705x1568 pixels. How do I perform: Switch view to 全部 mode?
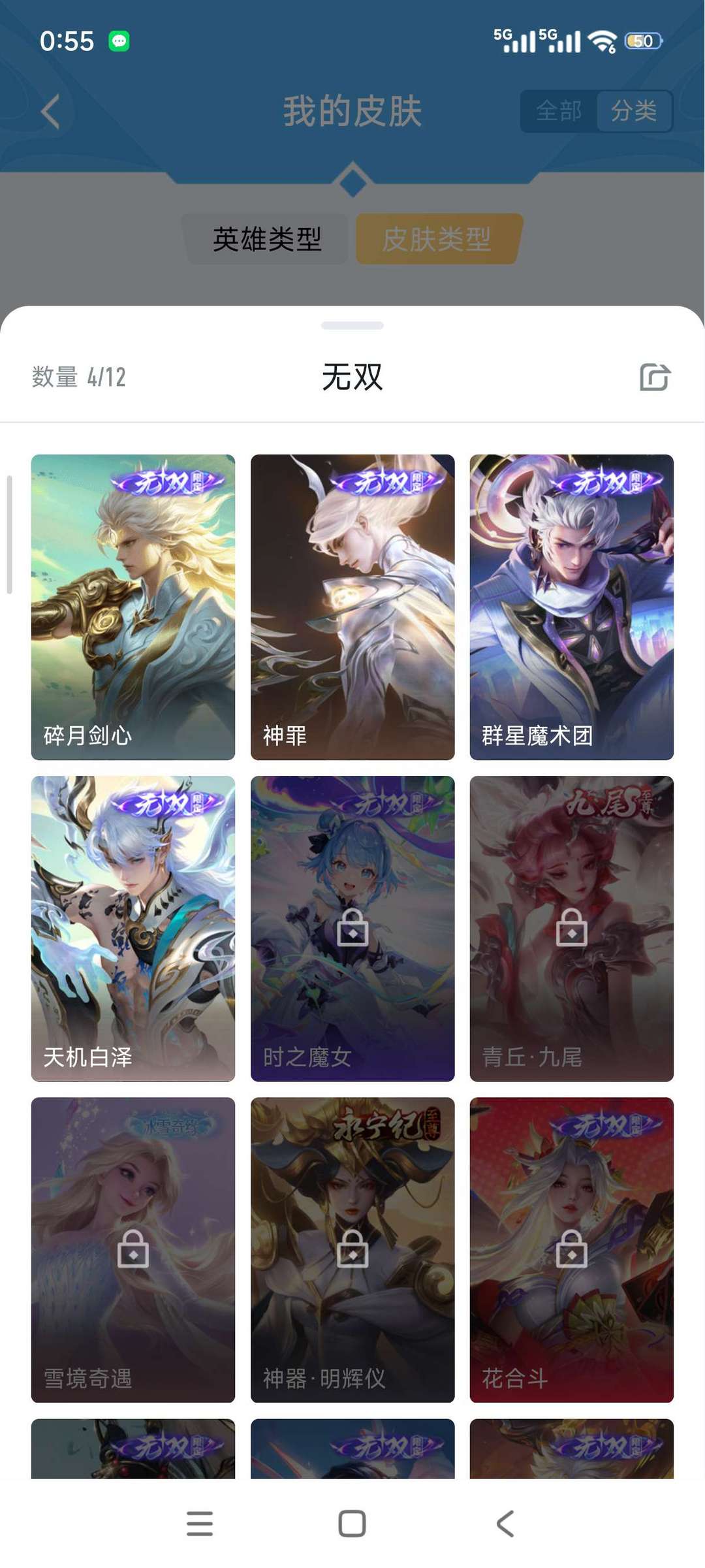click(558, 111)
